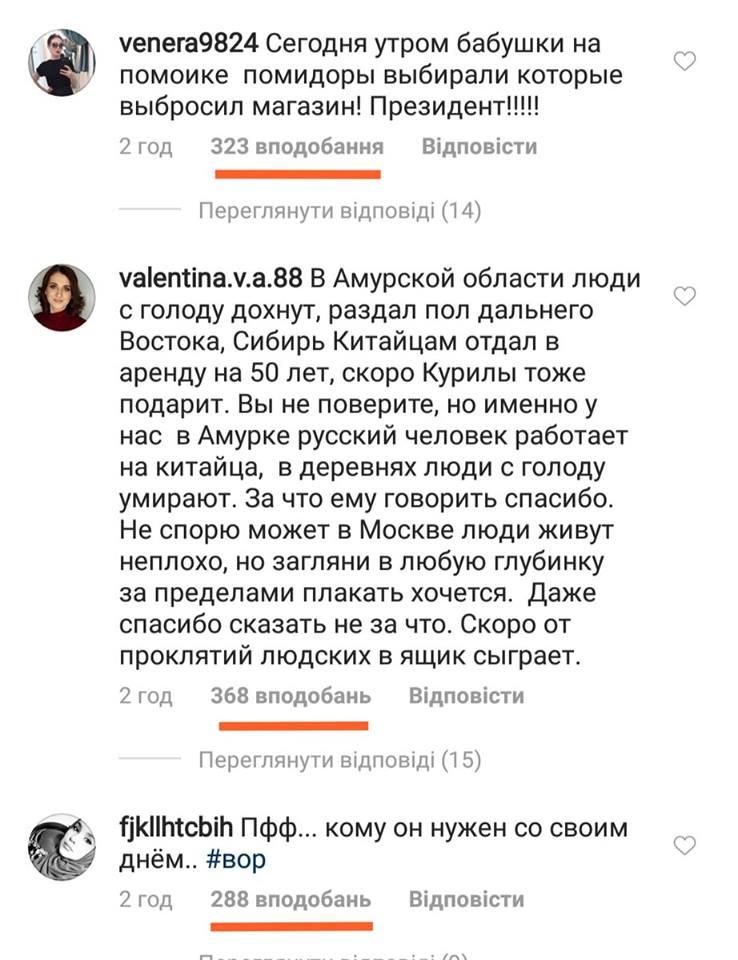Reply to venera9824's comment

pyautogui.click(x=479, y=147)
